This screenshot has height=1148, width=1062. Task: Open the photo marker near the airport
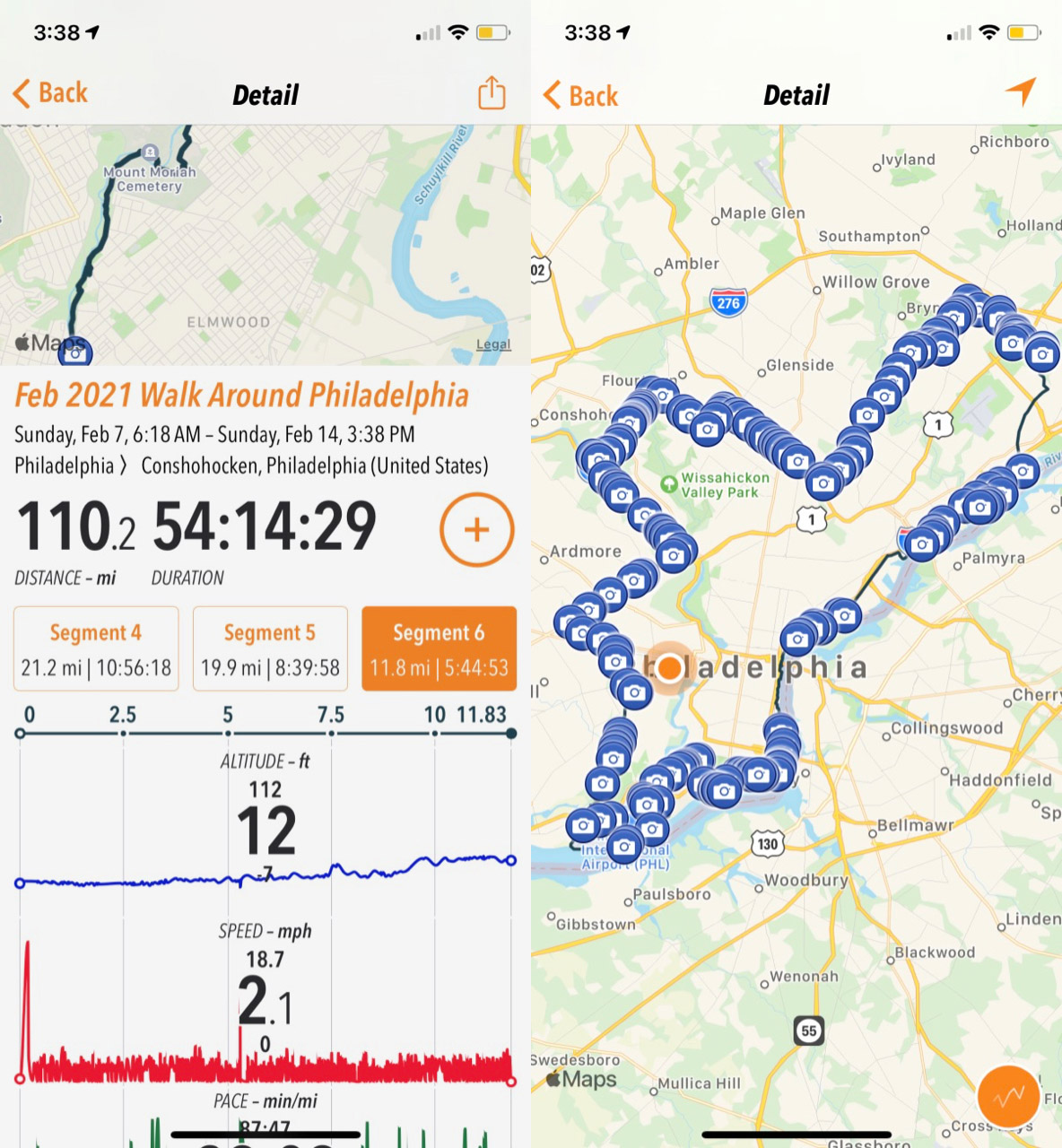624,846
